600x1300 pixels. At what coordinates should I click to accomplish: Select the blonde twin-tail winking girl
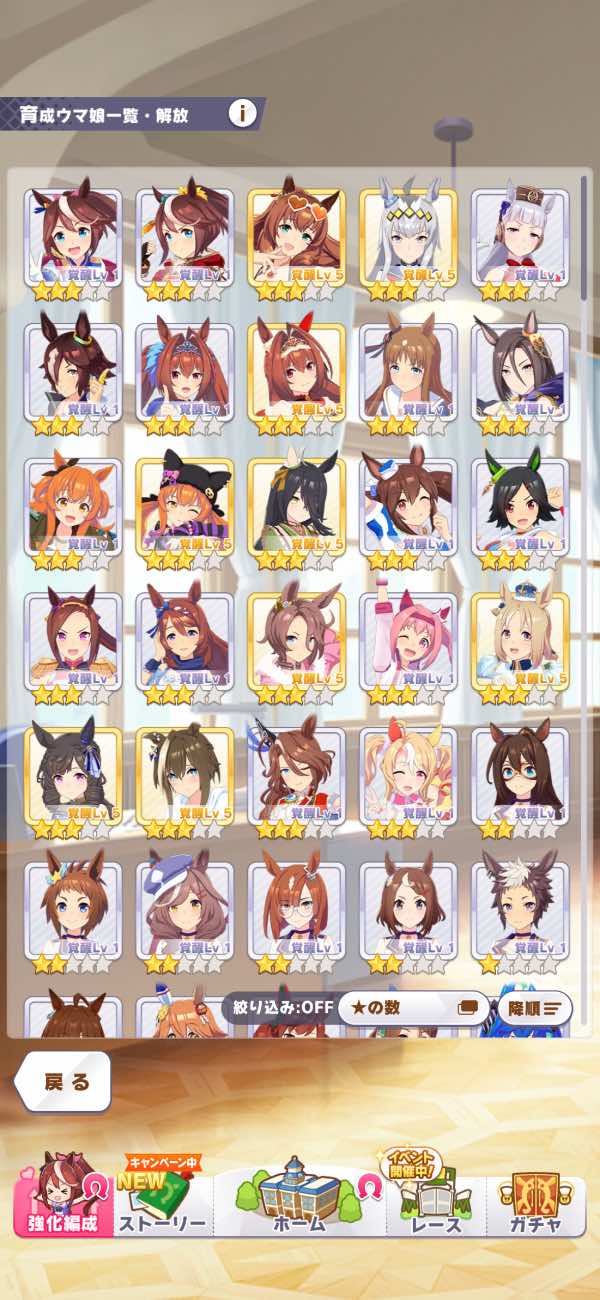coord(407,777)
